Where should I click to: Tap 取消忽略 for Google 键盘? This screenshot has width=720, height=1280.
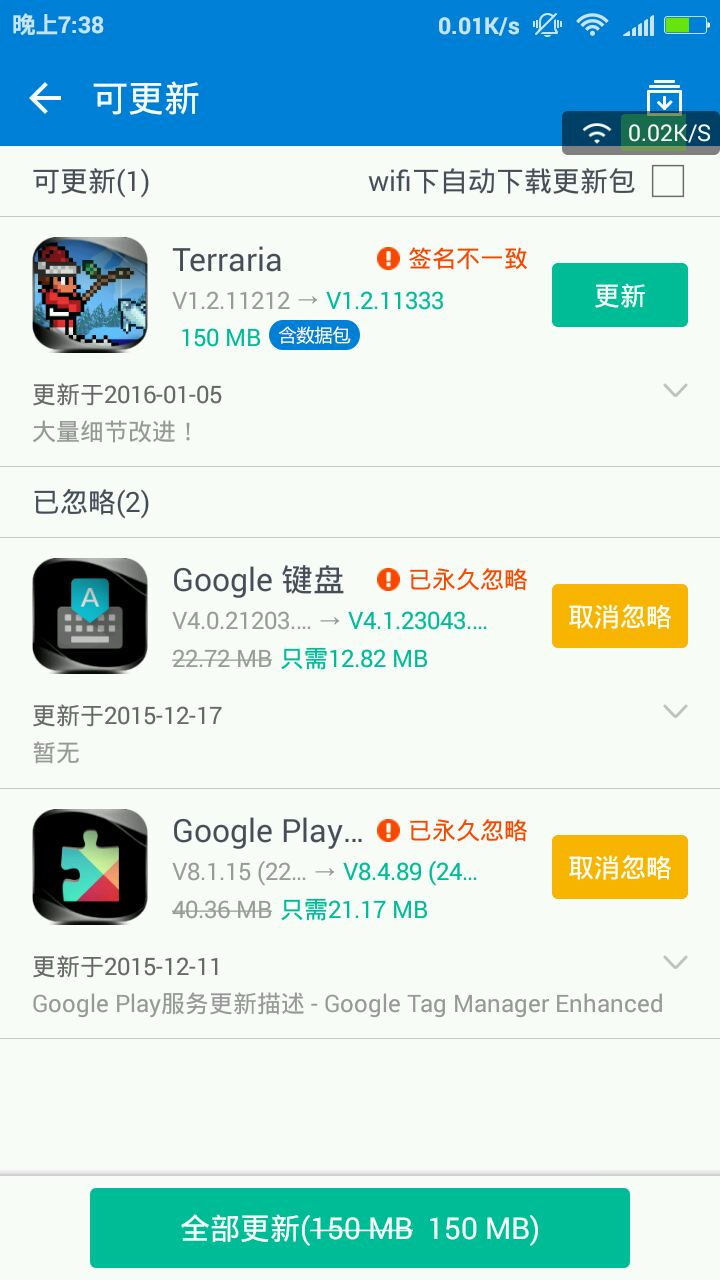click(619, 616)
